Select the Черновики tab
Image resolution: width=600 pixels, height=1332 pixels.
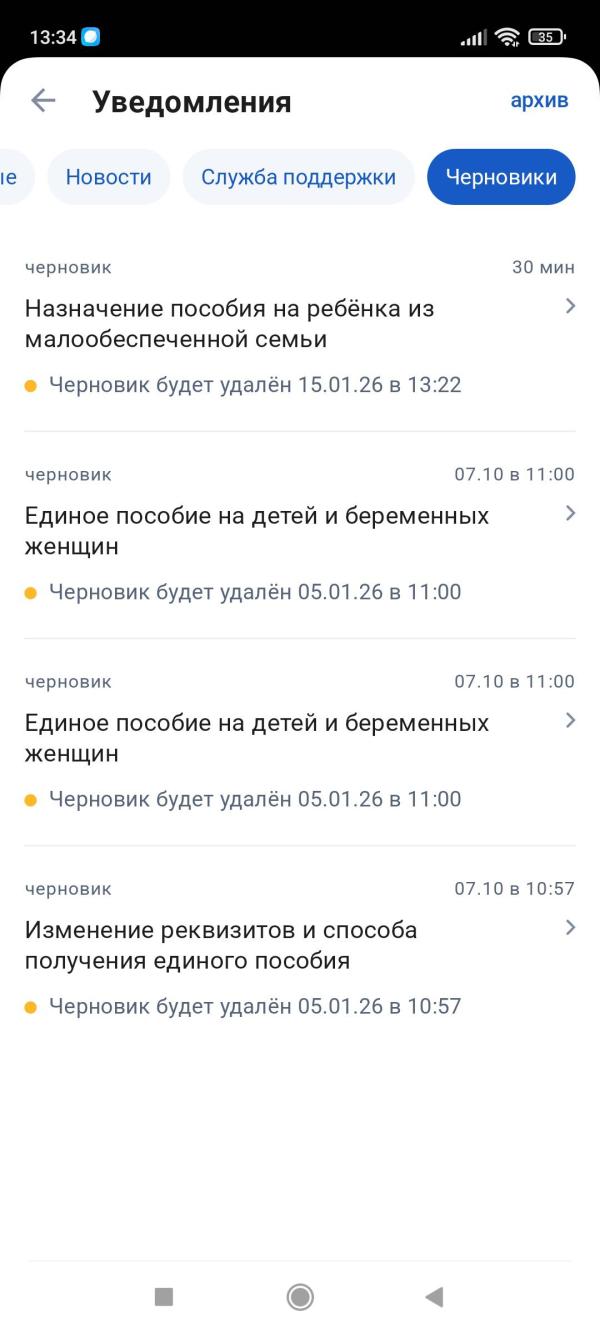(501, 177)
